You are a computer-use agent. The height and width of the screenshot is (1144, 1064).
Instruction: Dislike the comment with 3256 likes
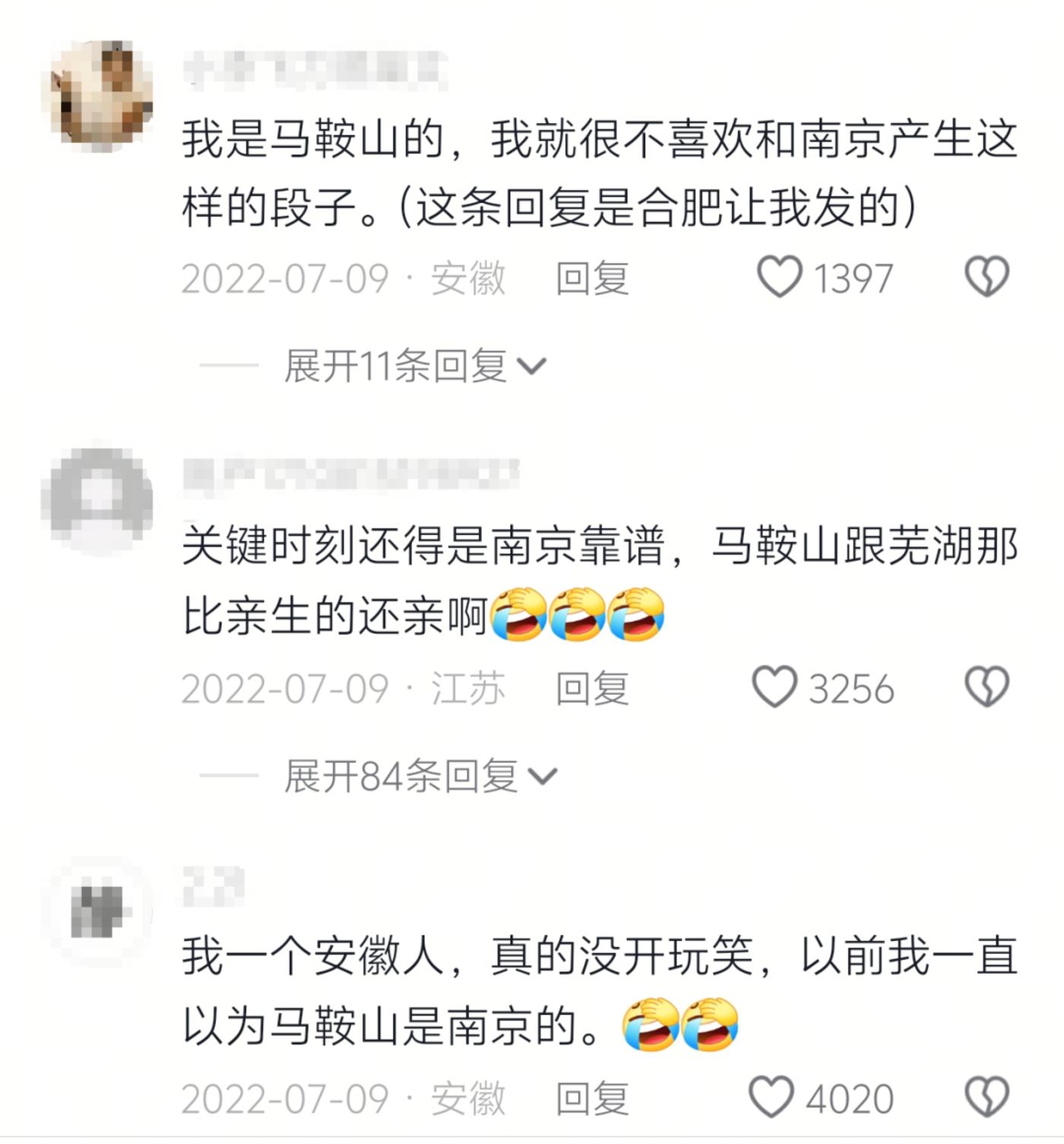point(986,687)
